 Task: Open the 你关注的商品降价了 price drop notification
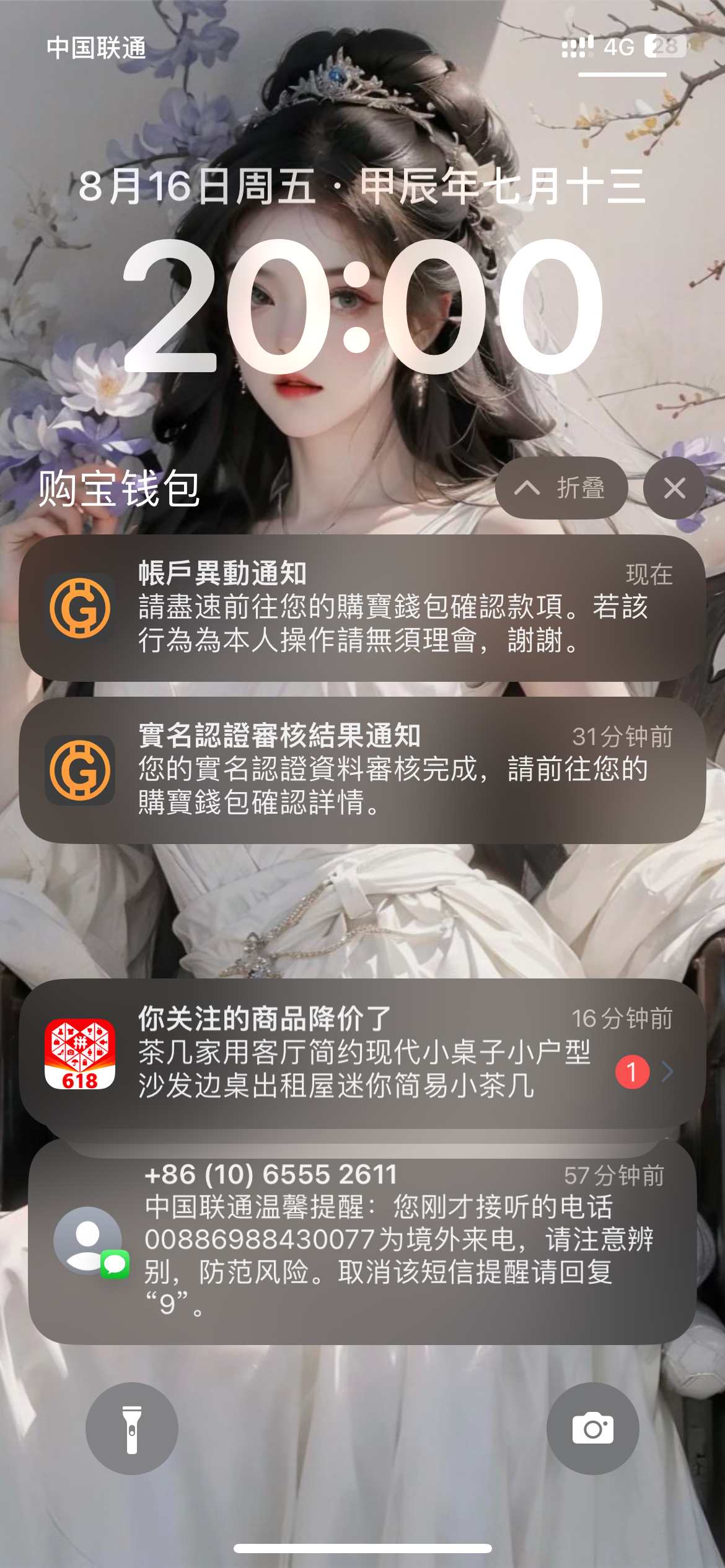coord(362,1052)
